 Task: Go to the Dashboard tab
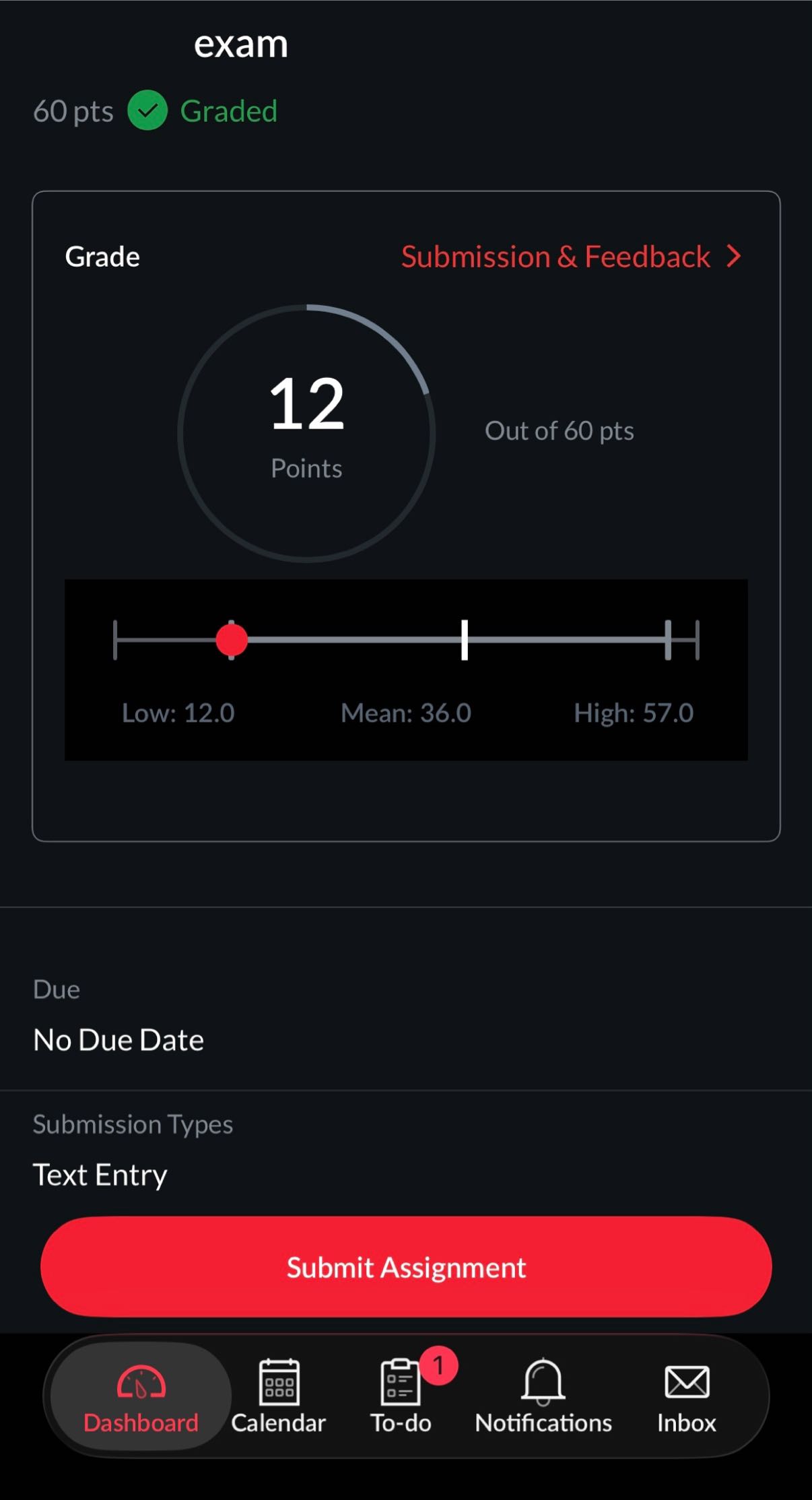click(x=141, y=1397)
